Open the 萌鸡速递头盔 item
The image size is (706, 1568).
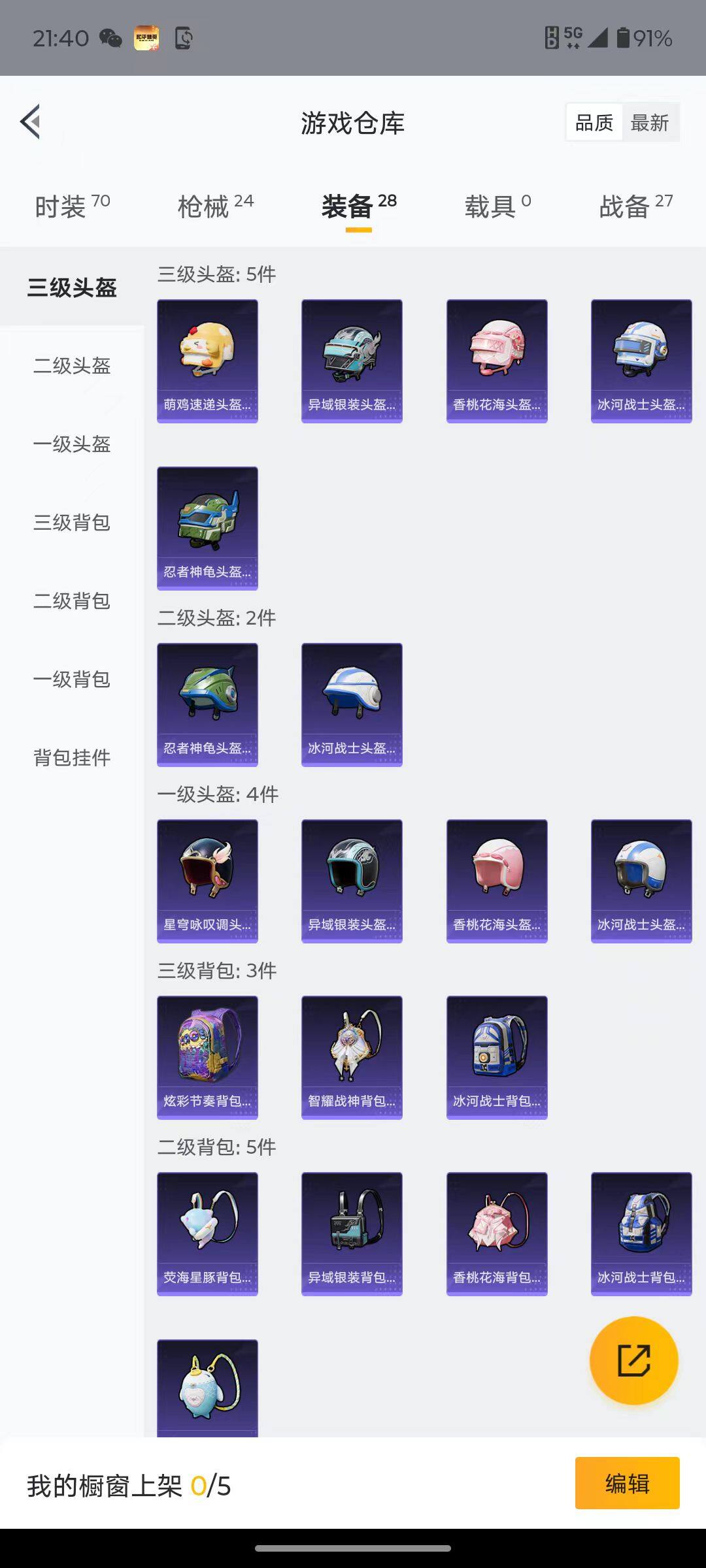[207, 361]
